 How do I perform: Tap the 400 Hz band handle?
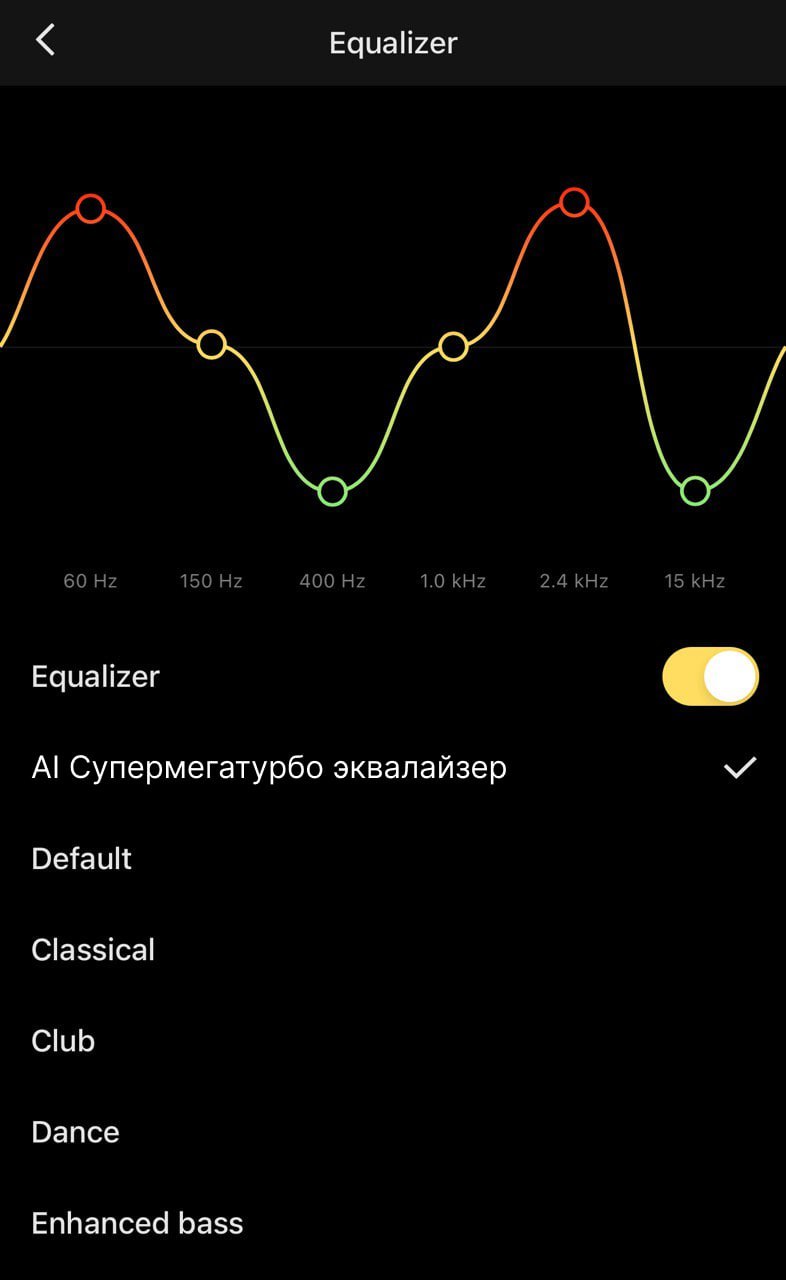pos(332,492)
